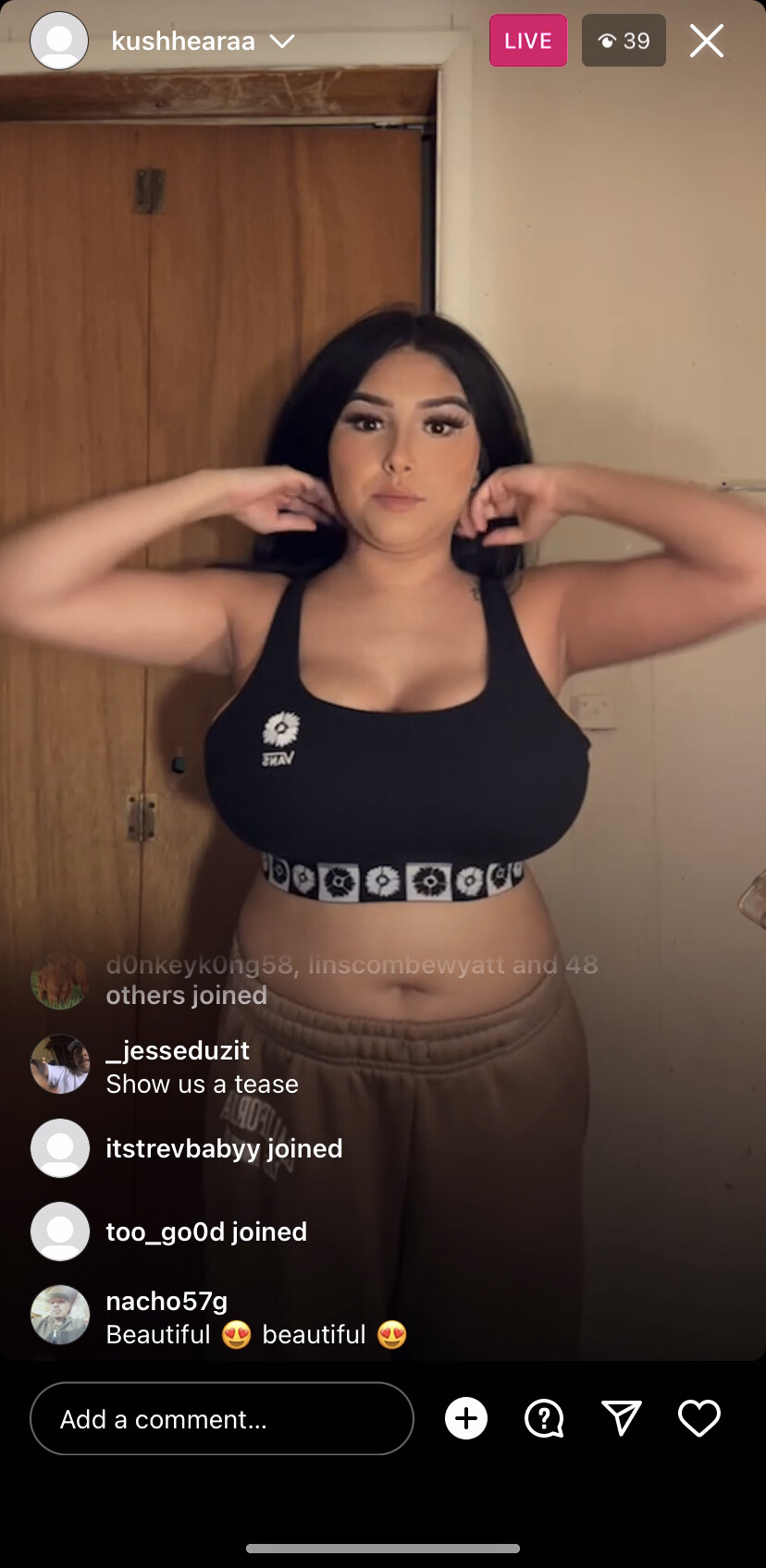
Task: Open nacho57g's commenter profile
Action: 60,1315
